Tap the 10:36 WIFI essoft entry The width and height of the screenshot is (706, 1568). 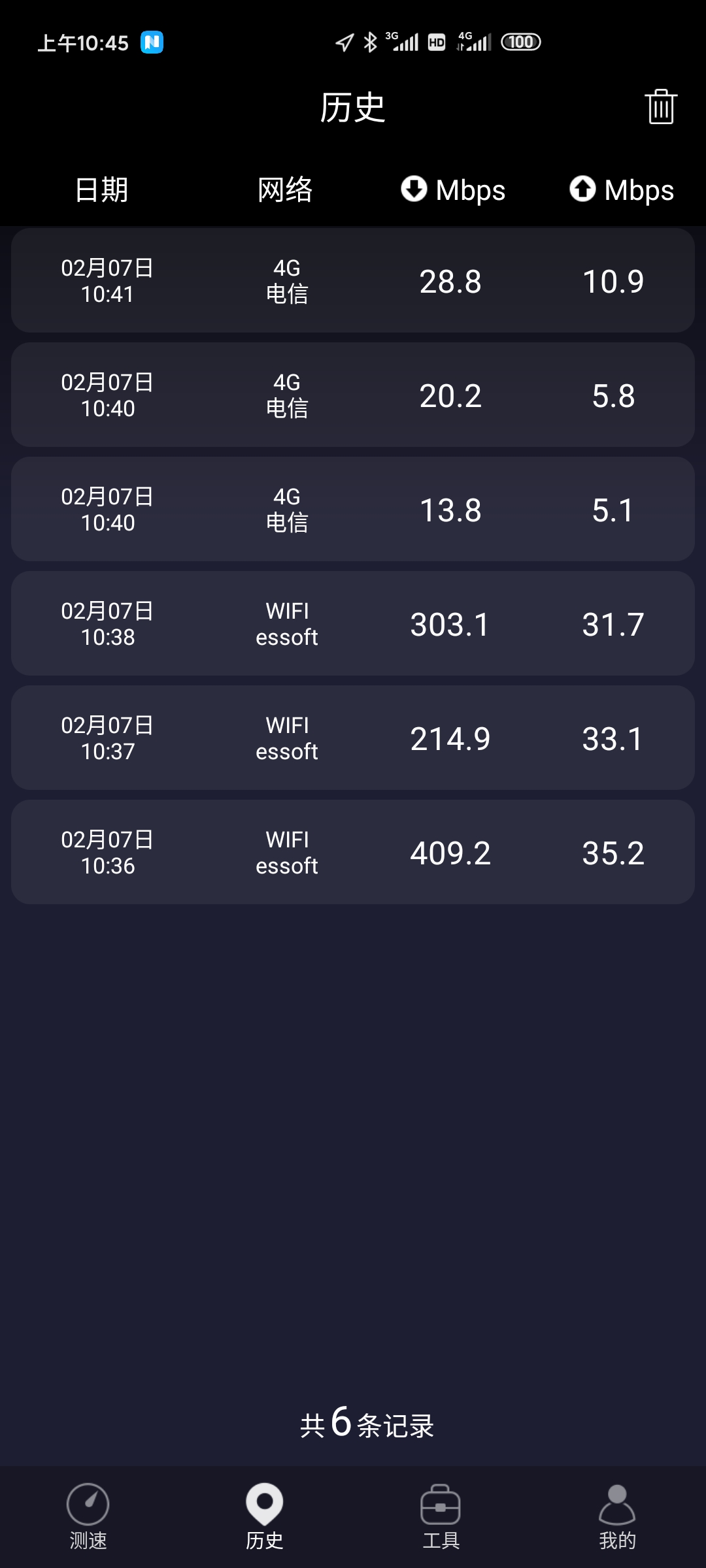(353, 851)
